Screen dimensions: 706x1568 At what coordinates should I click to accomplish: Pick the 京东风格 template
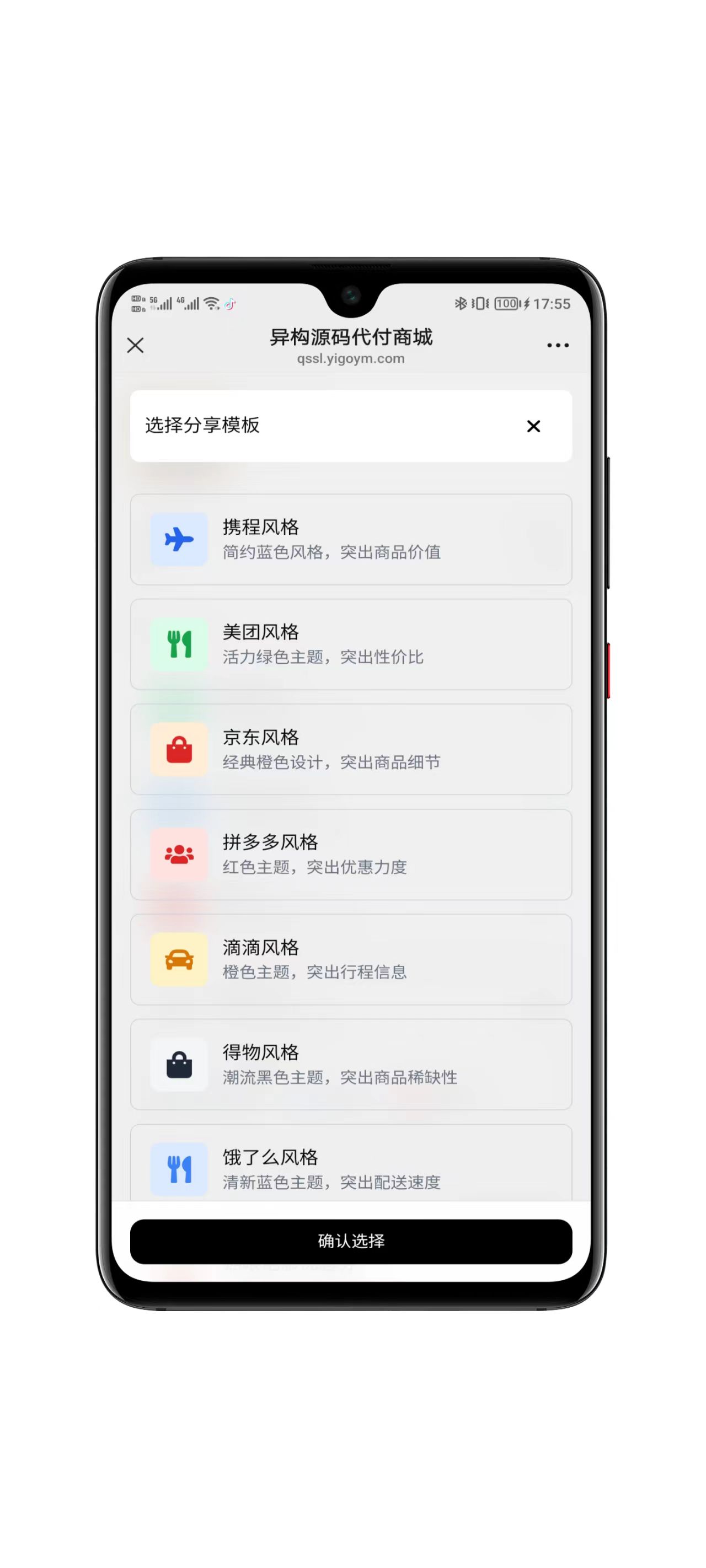click(351, 749)
